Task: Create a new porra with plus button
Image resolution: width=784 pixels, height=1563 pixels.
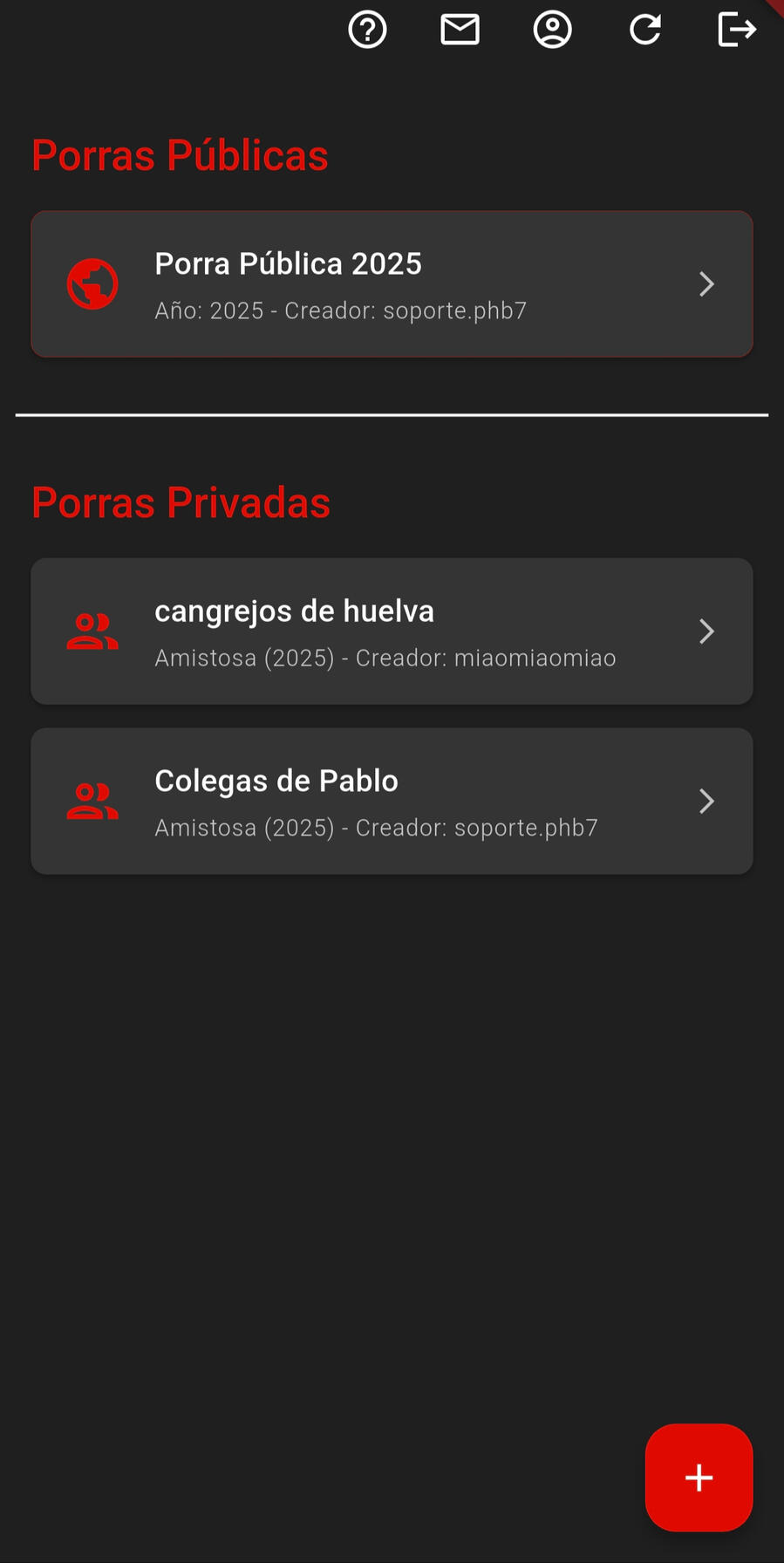Action: (699, 1478)
